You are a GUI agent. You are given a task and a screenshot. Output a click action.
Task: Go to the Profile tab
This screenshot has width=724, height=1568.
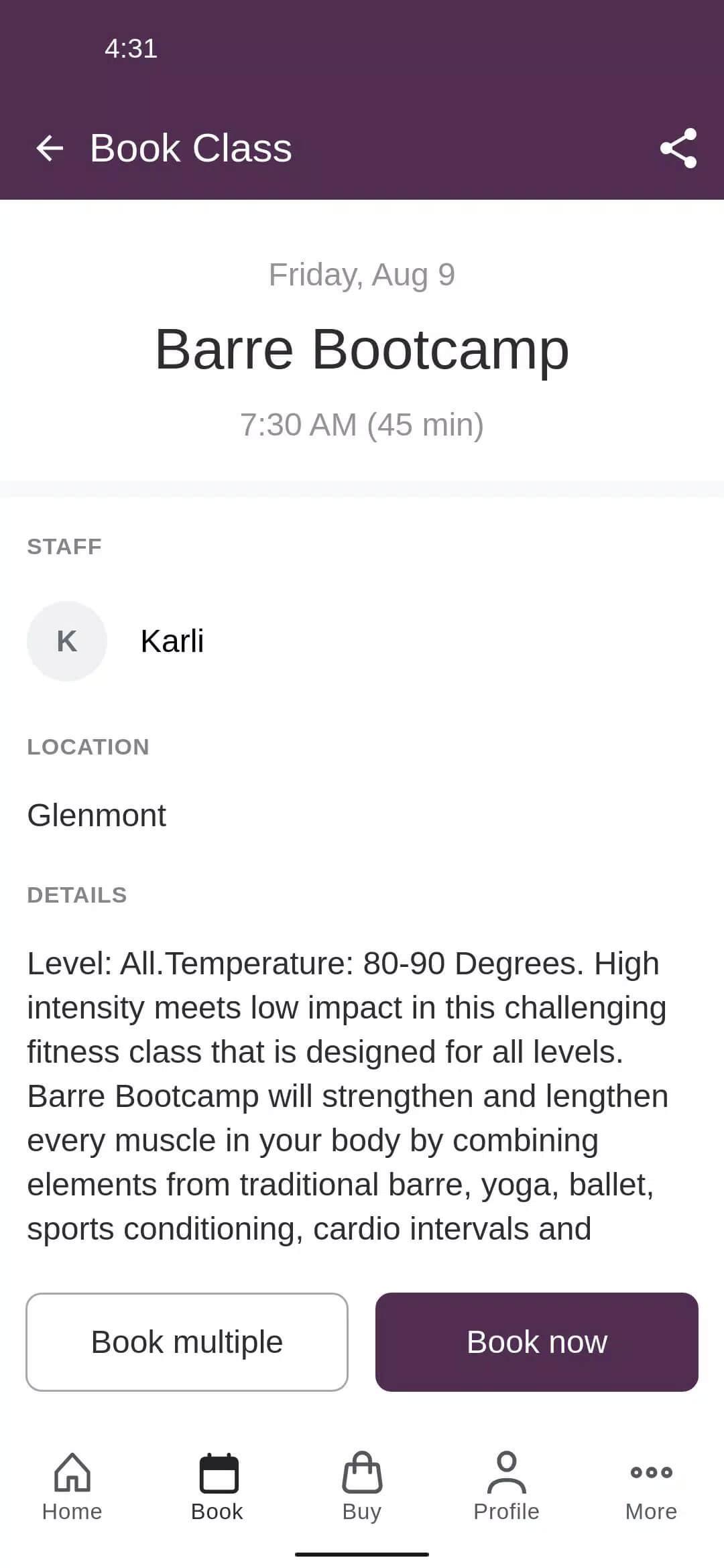point(507,1485)
